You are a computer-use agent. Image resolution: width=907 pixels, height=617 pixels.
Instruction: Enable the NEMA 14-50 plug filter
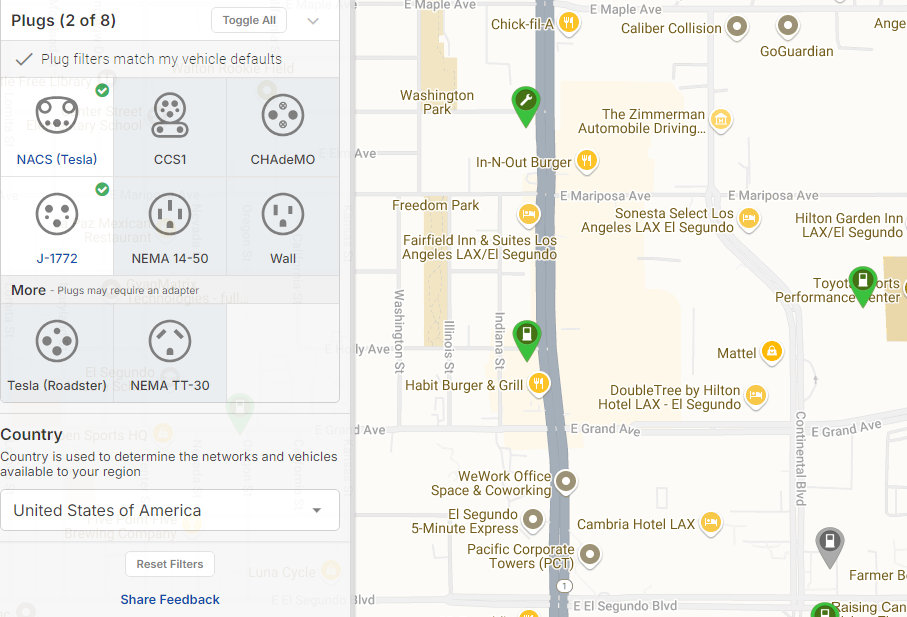coord(170,226)
